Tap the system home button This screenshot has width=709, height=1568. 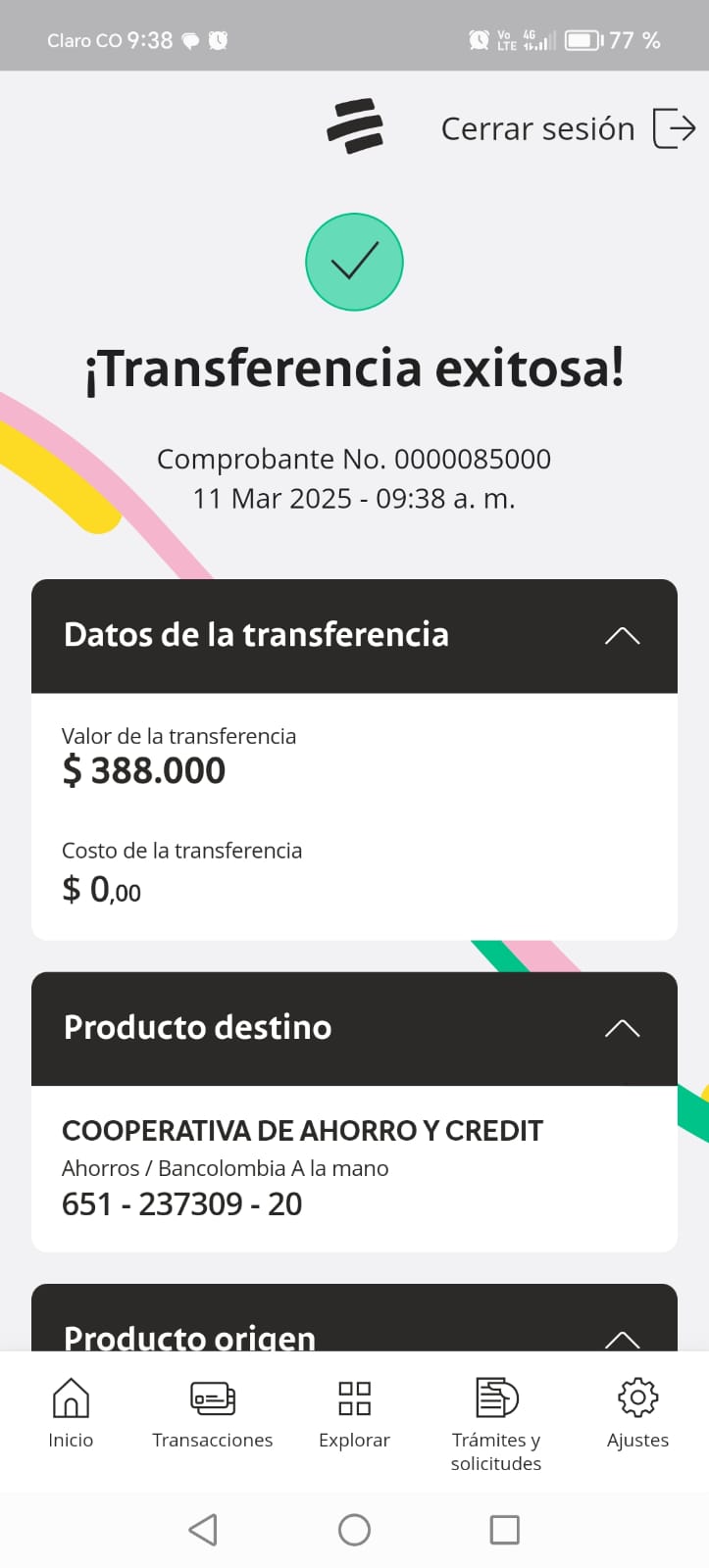click(x=354, y=1530)
